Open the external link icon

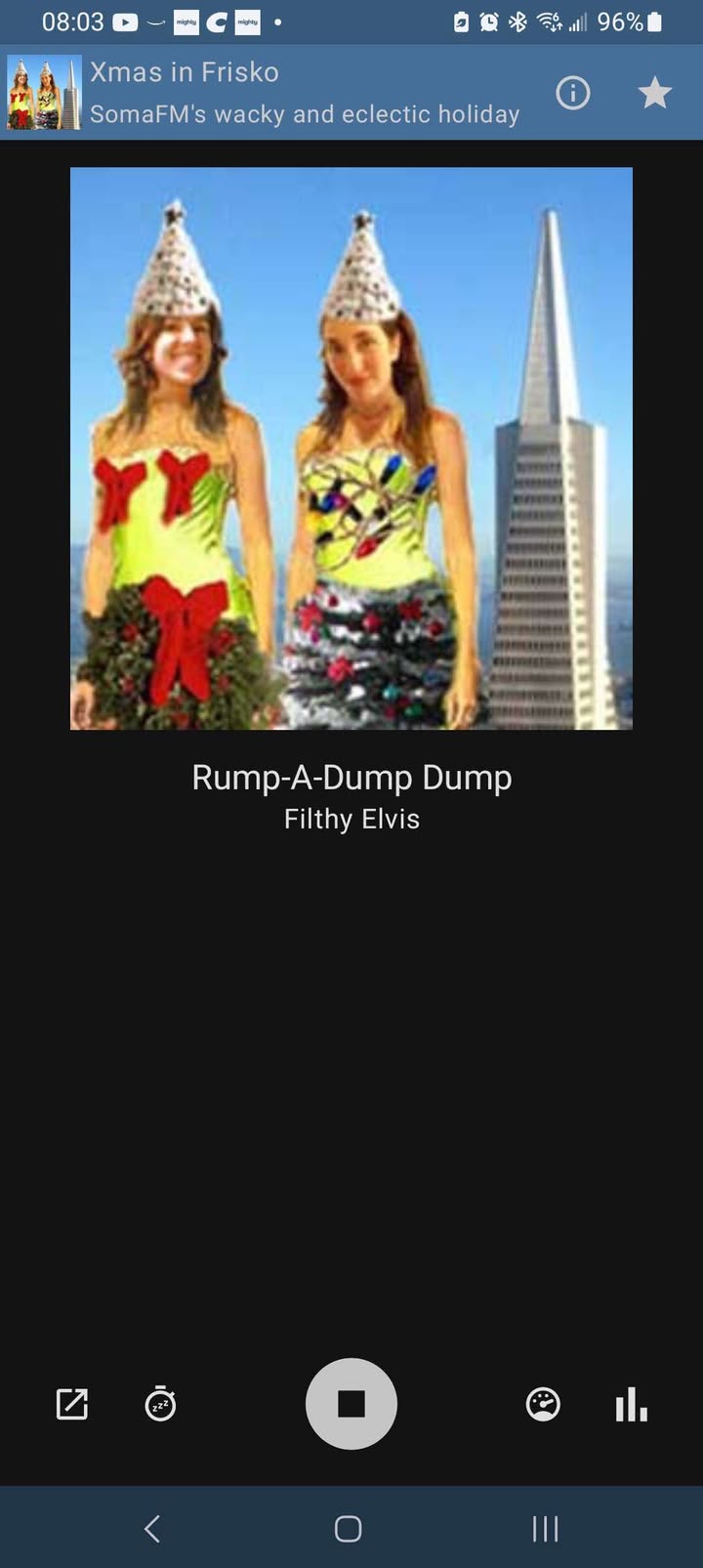[x=72, y=1404]
